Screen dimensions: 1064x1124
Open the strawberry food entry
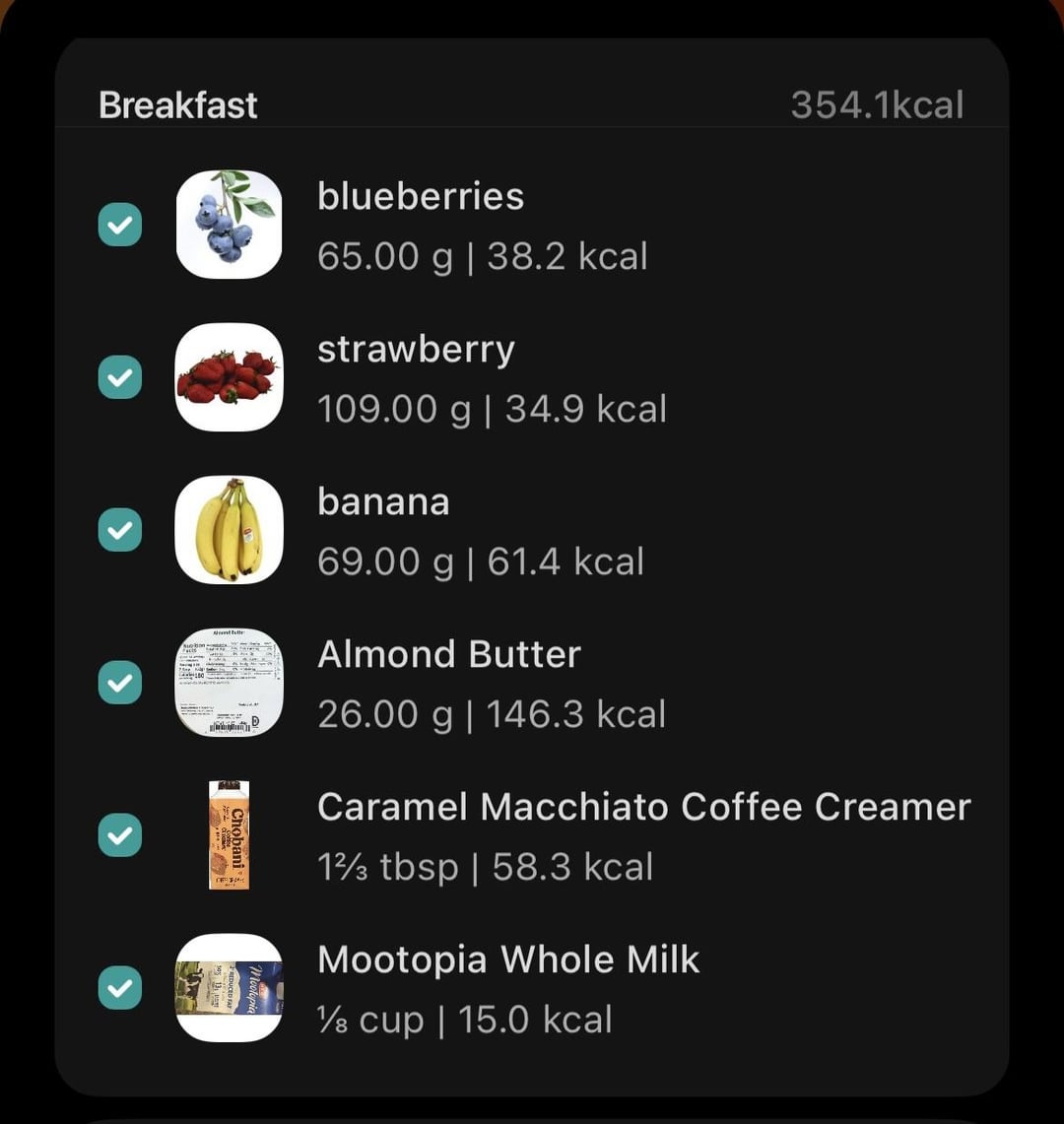click(x=491, y=378)
